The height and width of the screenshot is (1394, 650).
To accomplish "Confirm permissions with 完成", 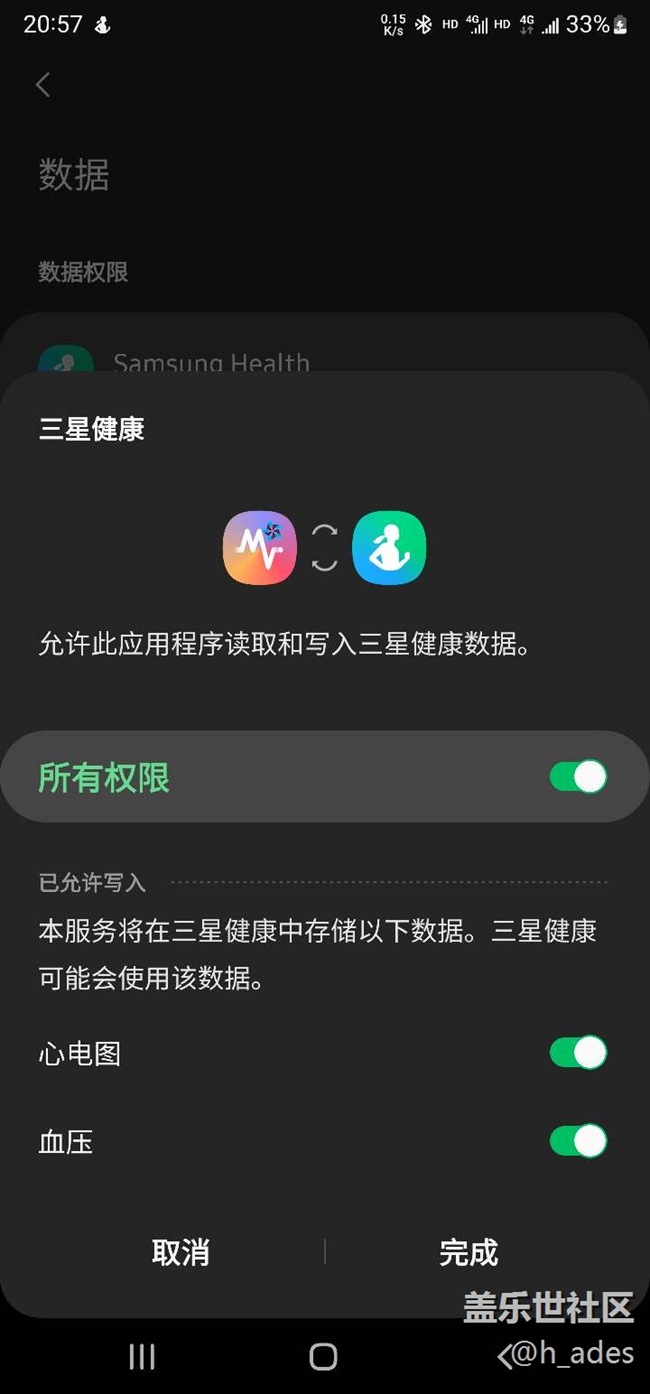I will pos(469,1252).
